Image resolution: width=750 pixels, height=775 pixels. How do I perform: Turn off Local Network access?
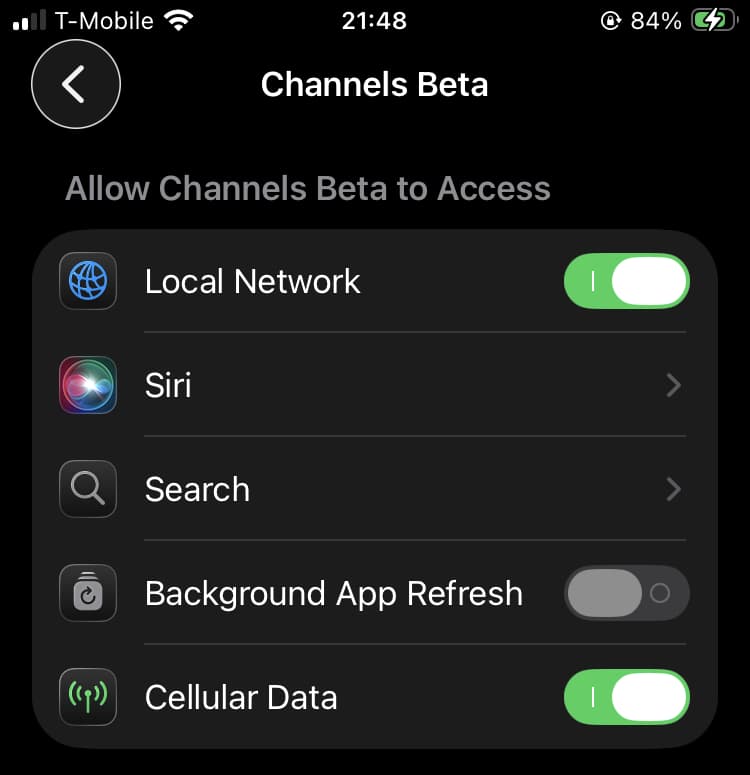point(627,281)
